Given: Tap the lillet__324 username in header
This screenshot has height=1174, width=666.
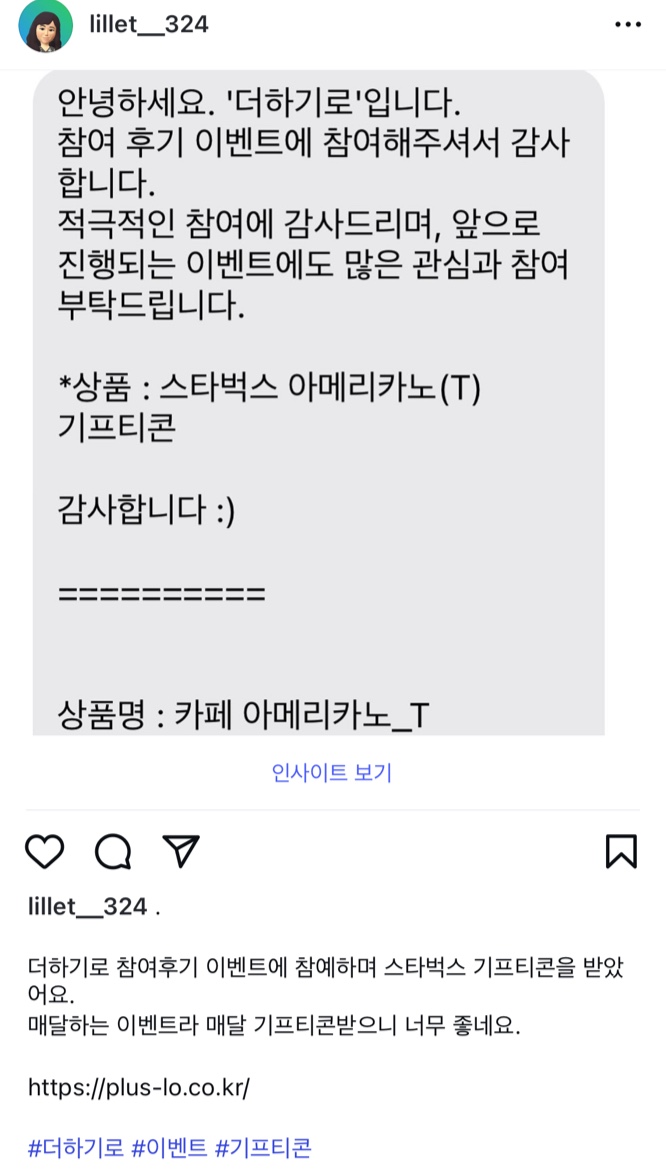Looking at the screenshot, I should coord(148,25).
